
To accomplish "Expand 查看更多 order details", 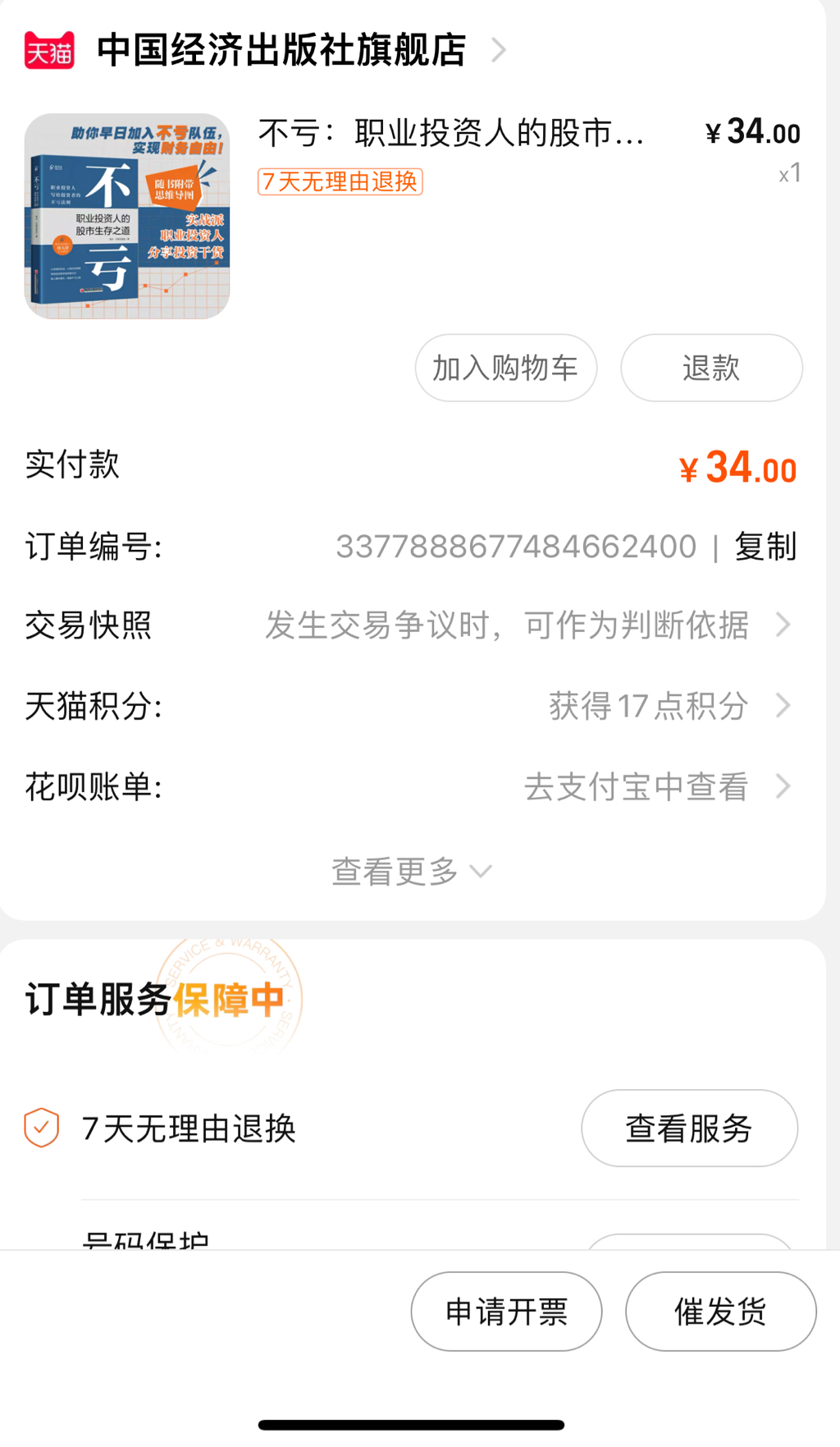I will (x=410, y=871).
